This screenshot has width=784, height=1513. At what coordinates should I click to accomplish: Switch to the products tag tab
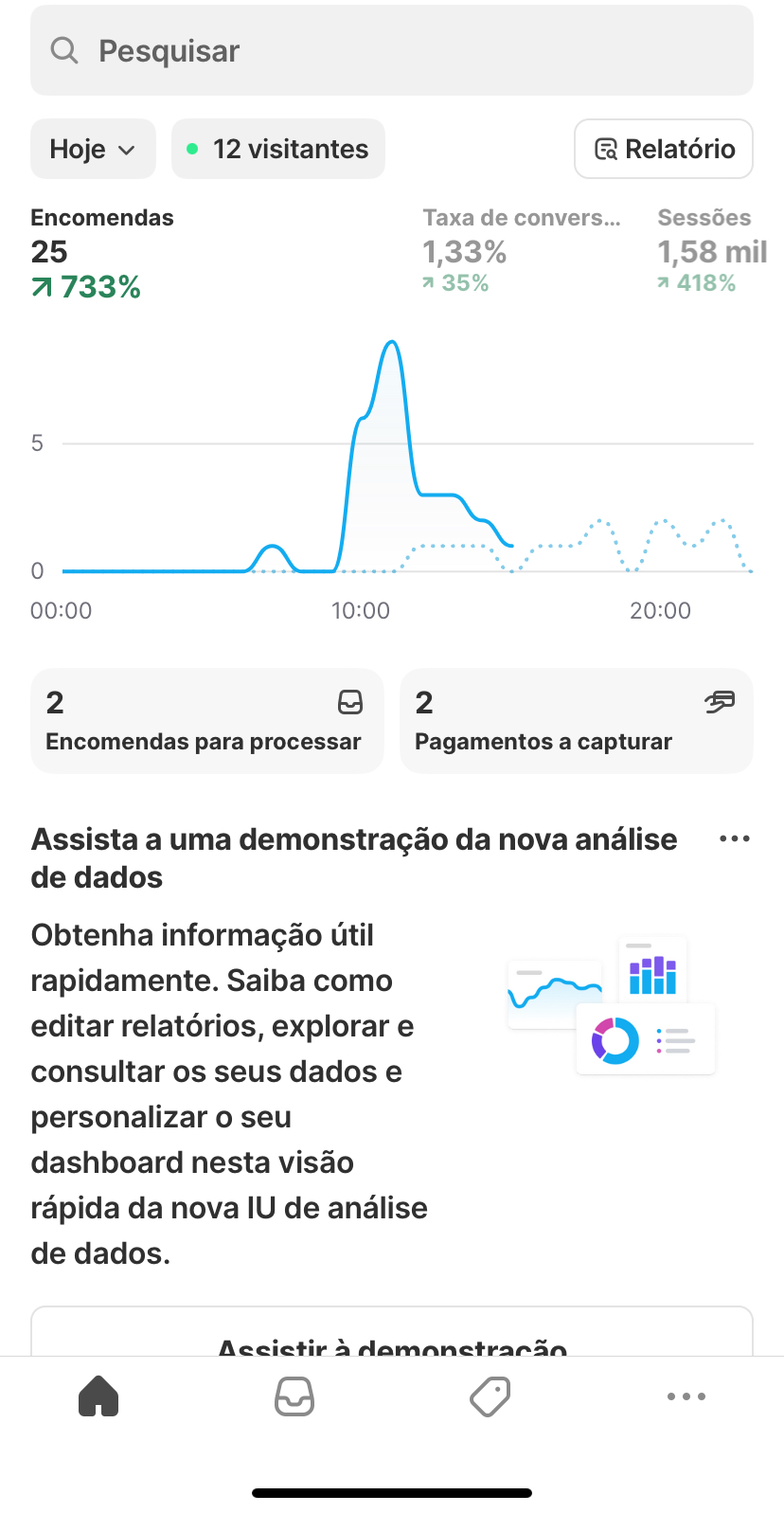pyautogui.click(x=490, y=1396)
